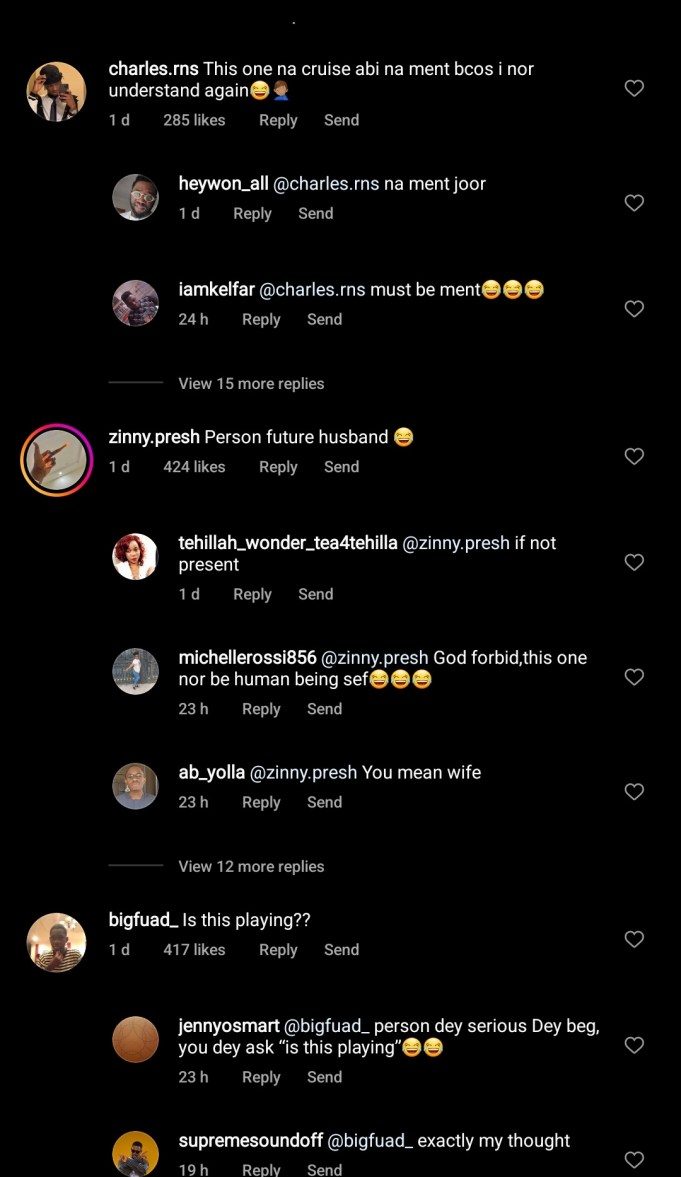Reply to iamkelfar's comment

point(261,319)
